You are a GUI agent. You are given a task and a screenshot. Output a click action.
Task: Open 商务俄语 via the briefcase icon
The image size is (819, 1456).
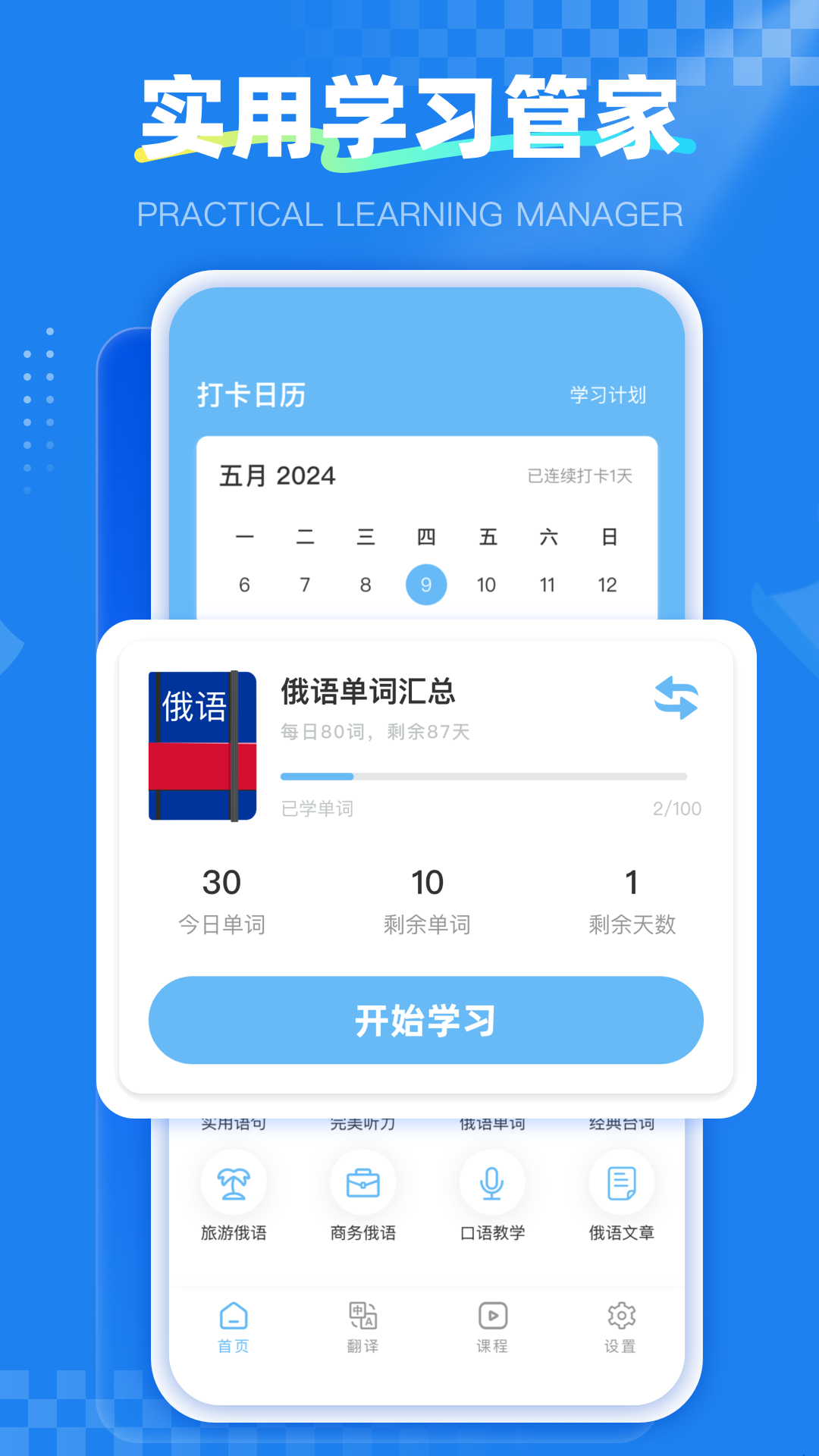pos(363,1181)
